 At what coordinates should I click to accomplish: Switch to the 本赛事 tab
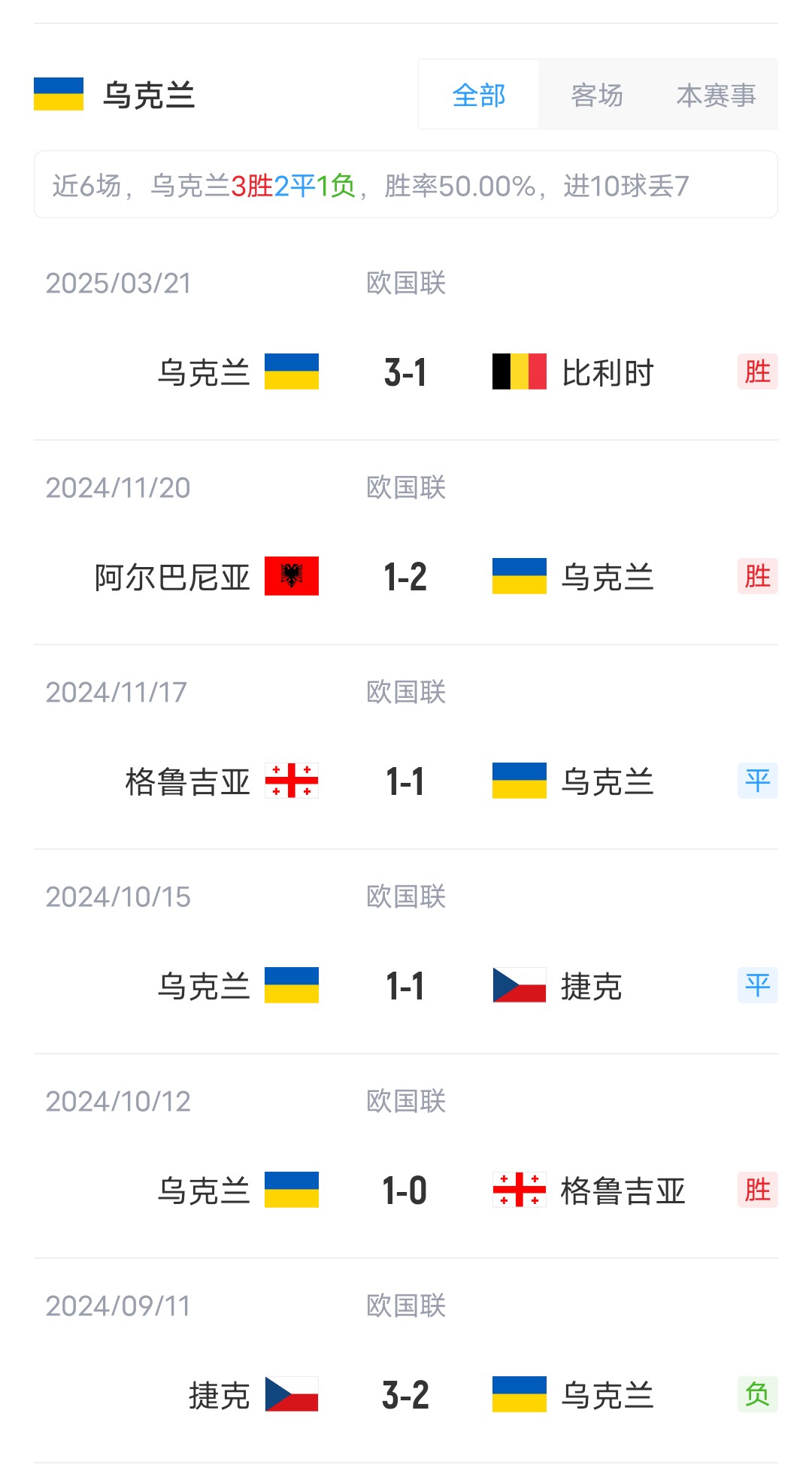(x=716, y=96)
